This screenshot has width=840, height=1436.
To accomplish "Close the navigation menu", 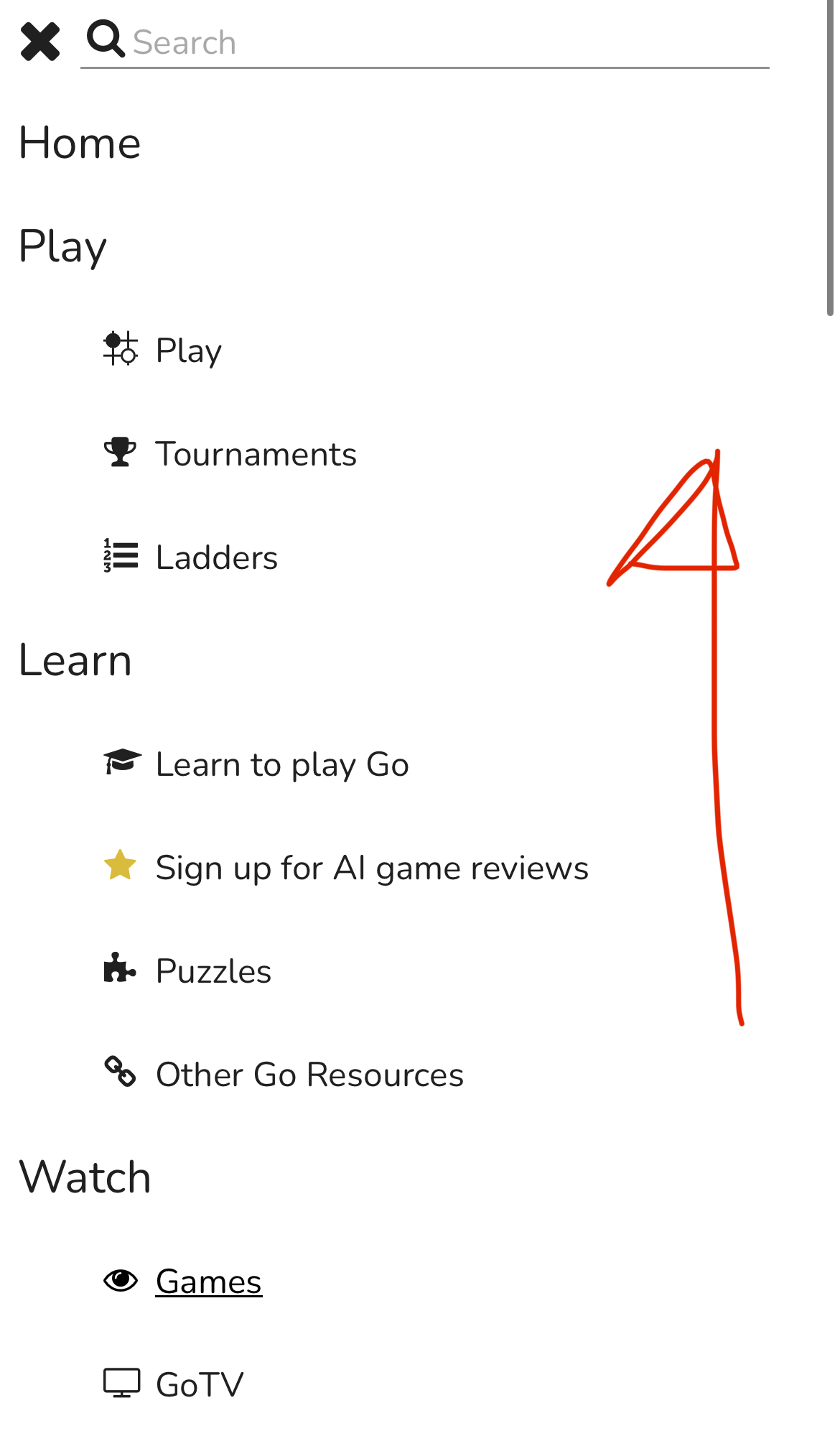I will click(x=39, y=42).
